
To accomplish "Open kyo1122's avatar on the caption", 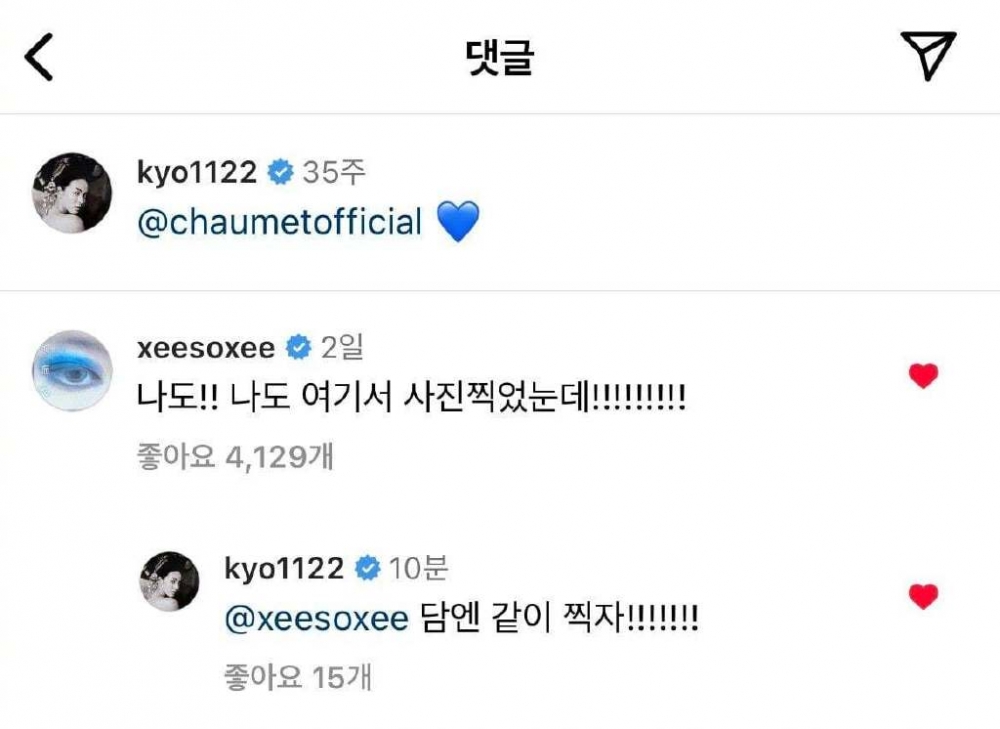I will click(73, 192).
